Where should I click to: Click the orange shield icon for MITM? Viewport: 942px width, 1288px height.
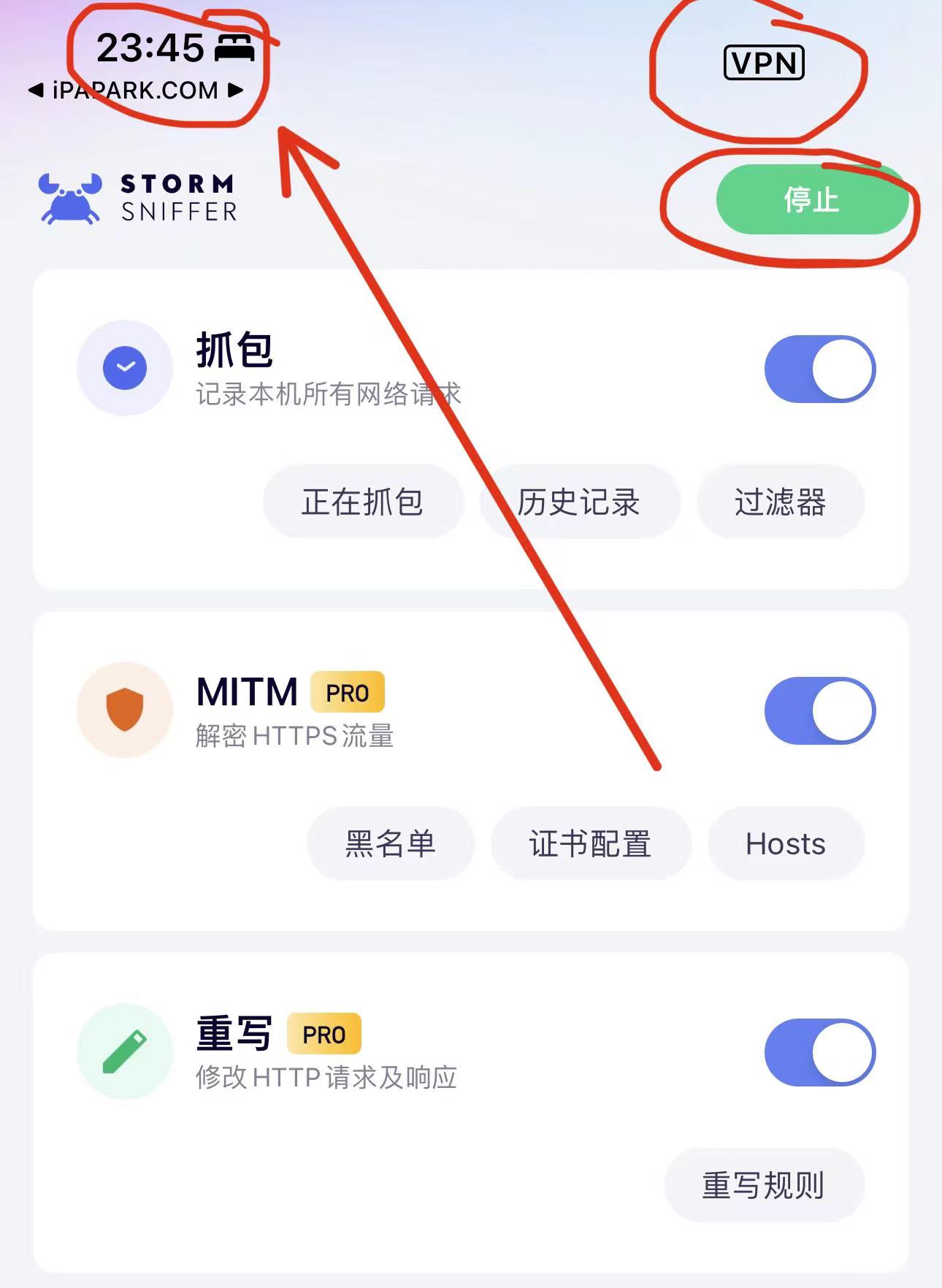coord(124,710)
